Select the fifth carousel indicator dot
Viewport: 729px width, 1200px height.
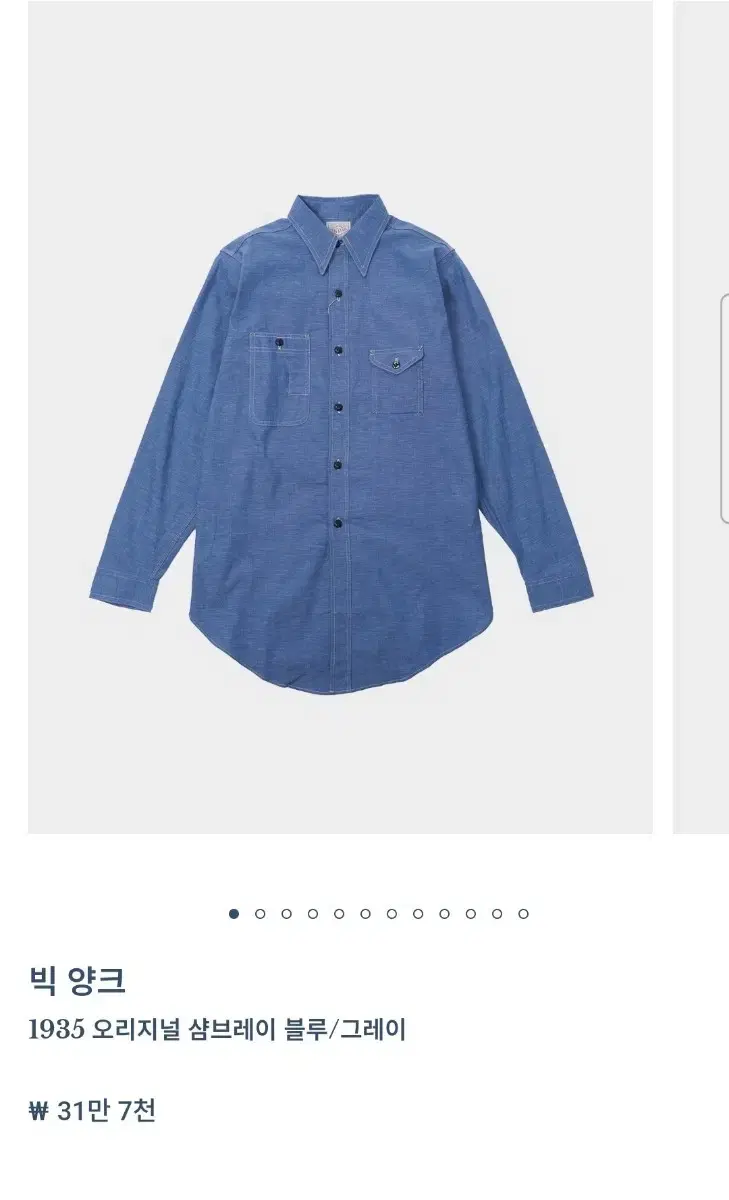coord(340,912)
